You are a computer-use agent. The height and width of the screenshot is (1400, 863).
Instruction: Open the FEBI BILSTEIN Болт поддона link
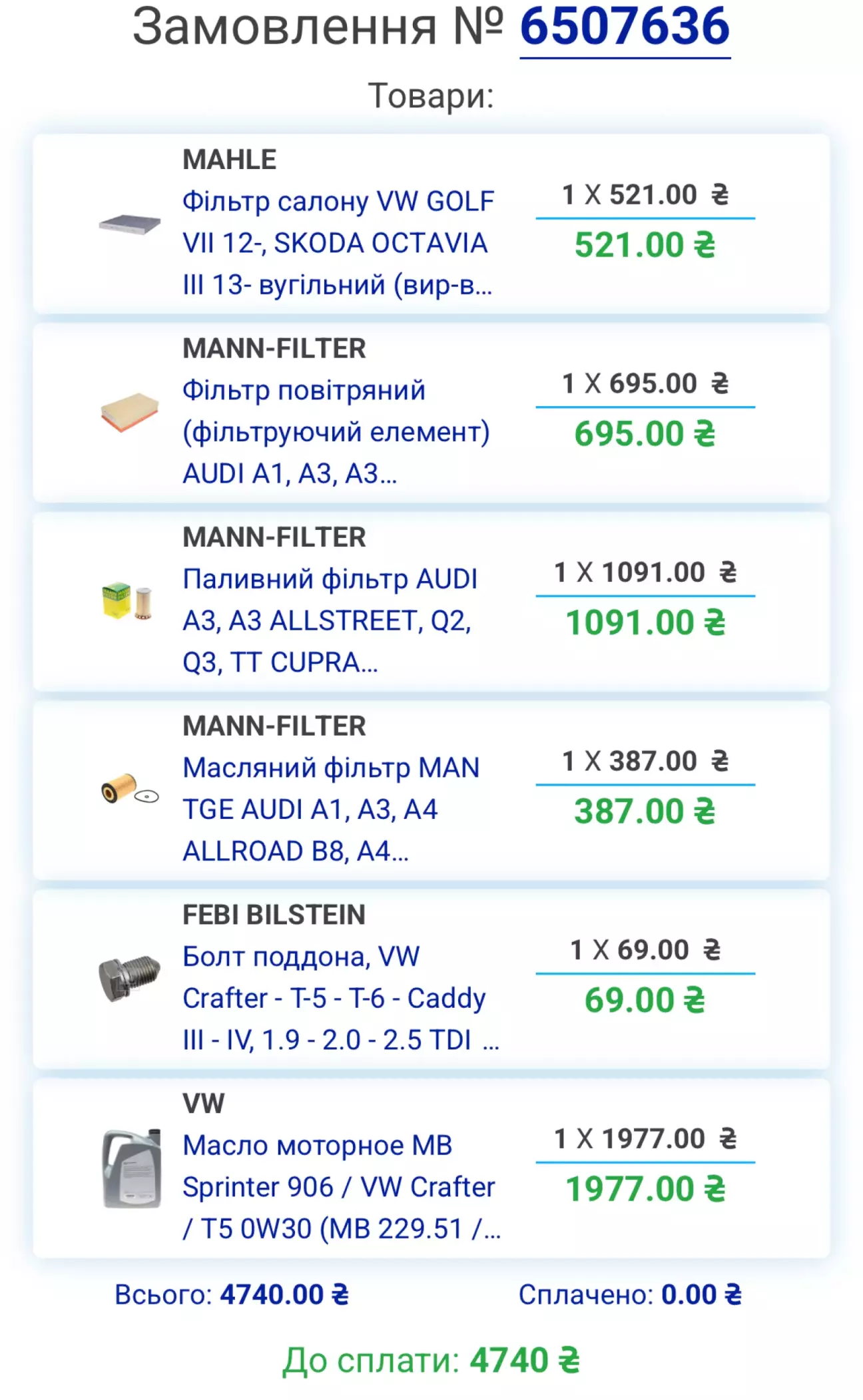[341, 998]
